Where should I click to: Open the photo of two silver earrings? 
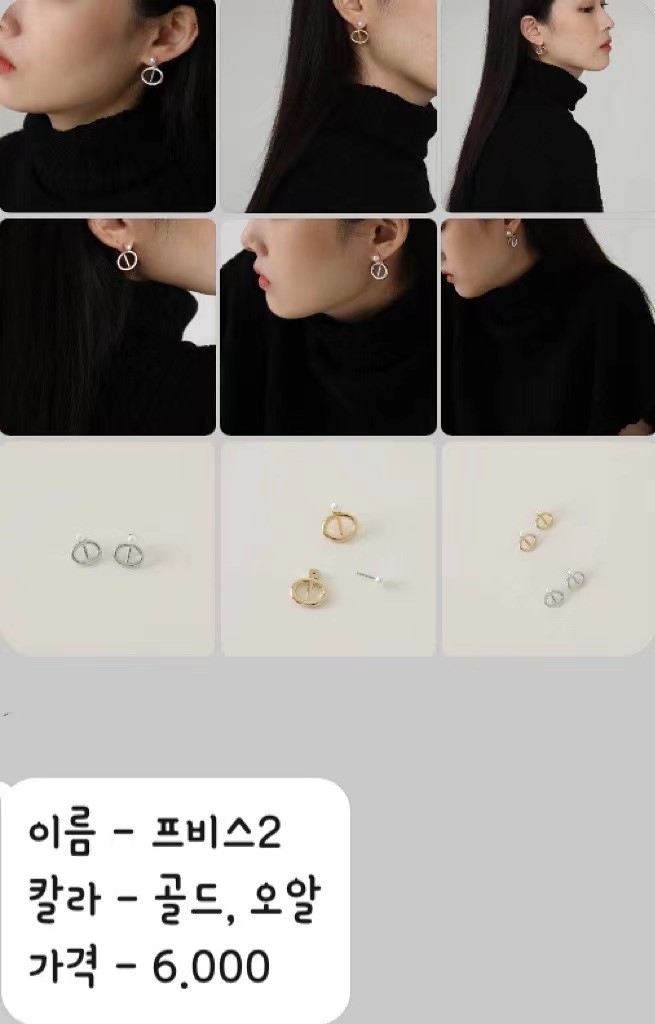(x=107, y=548)
